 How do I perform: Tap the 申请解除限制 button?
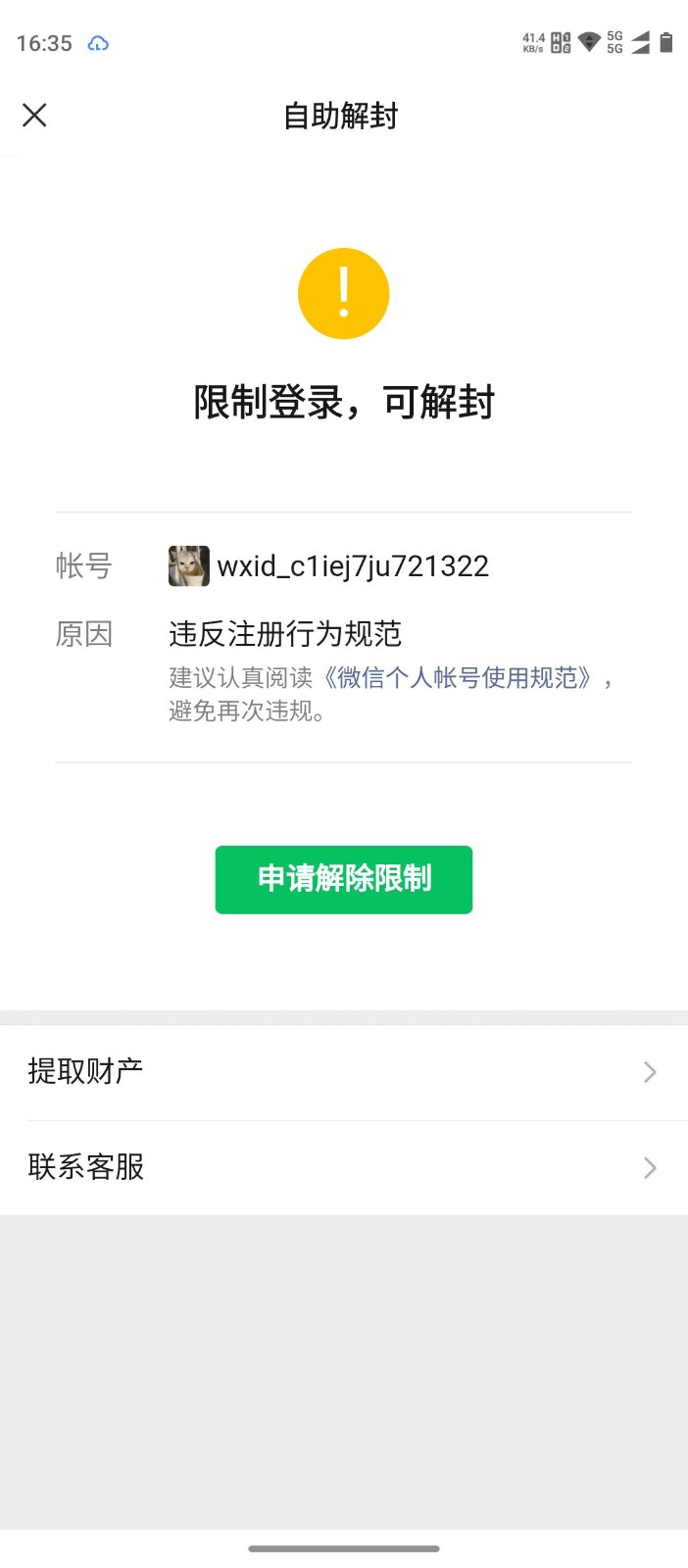(343, 879)
